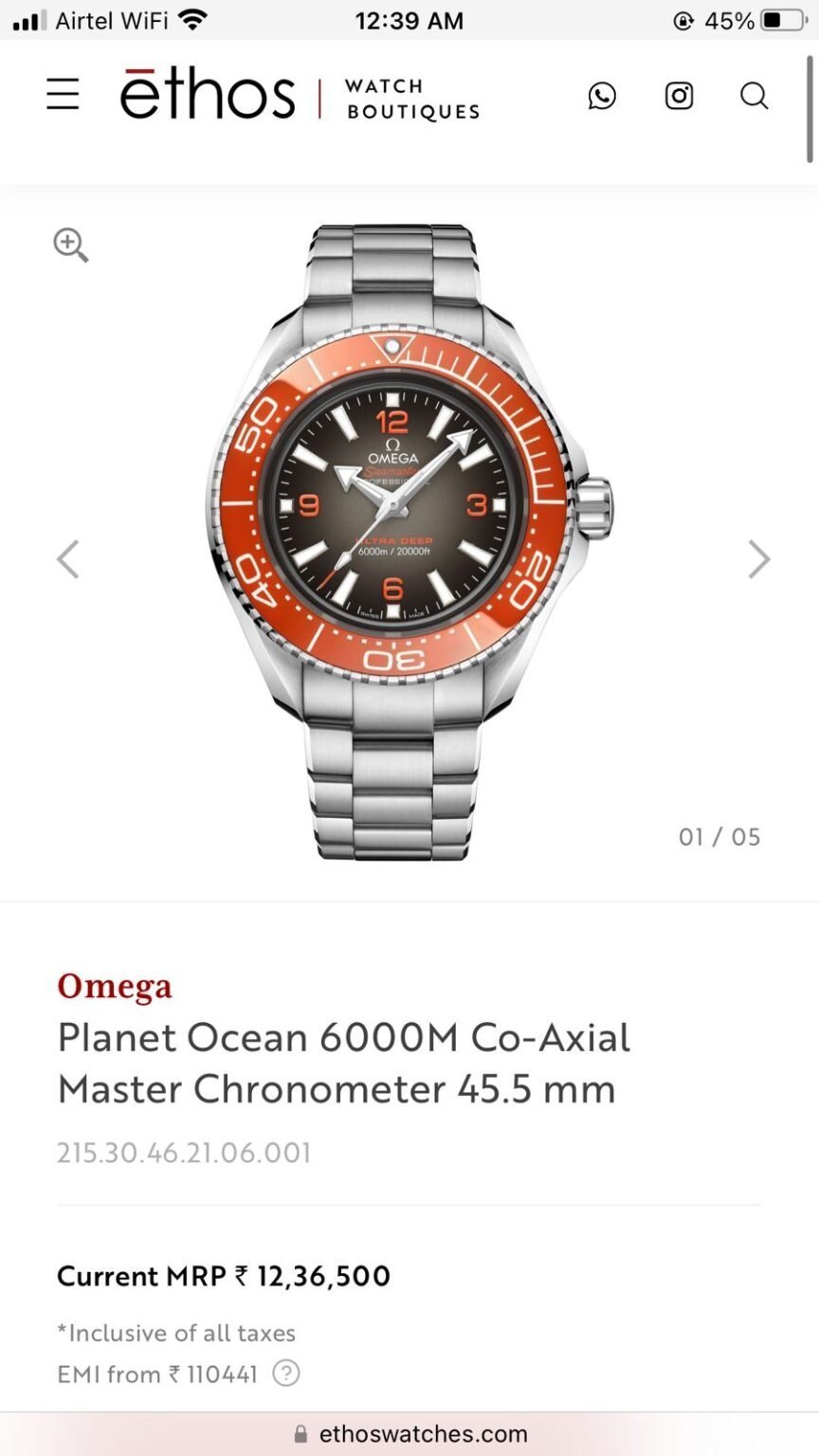Open the Instagram icon
Screen dimensions: 819x1456
click(679, 96)
